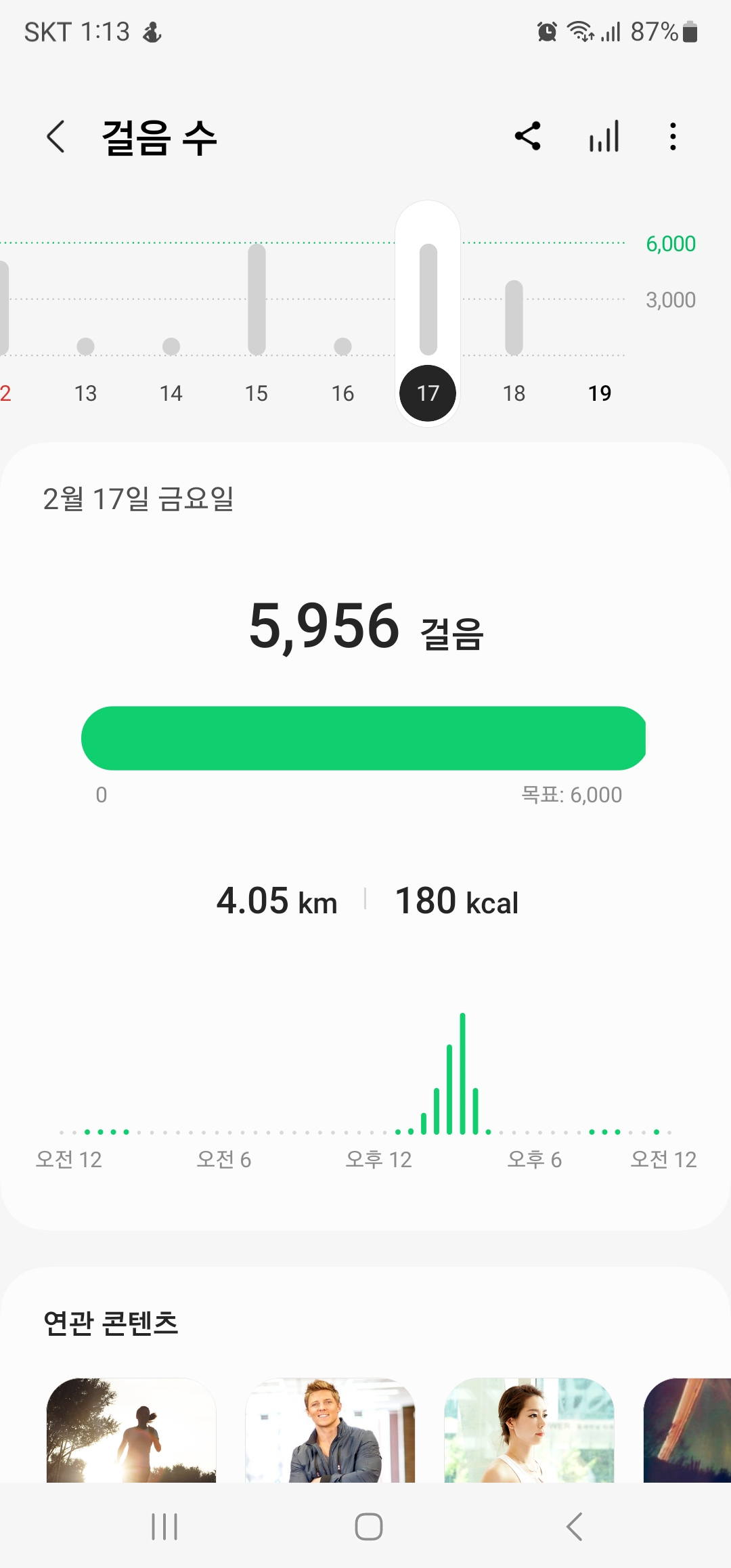The width and height of the screenshot is (731, 1568).
Task: Open the sunset runner content card
Action: 131,1430
